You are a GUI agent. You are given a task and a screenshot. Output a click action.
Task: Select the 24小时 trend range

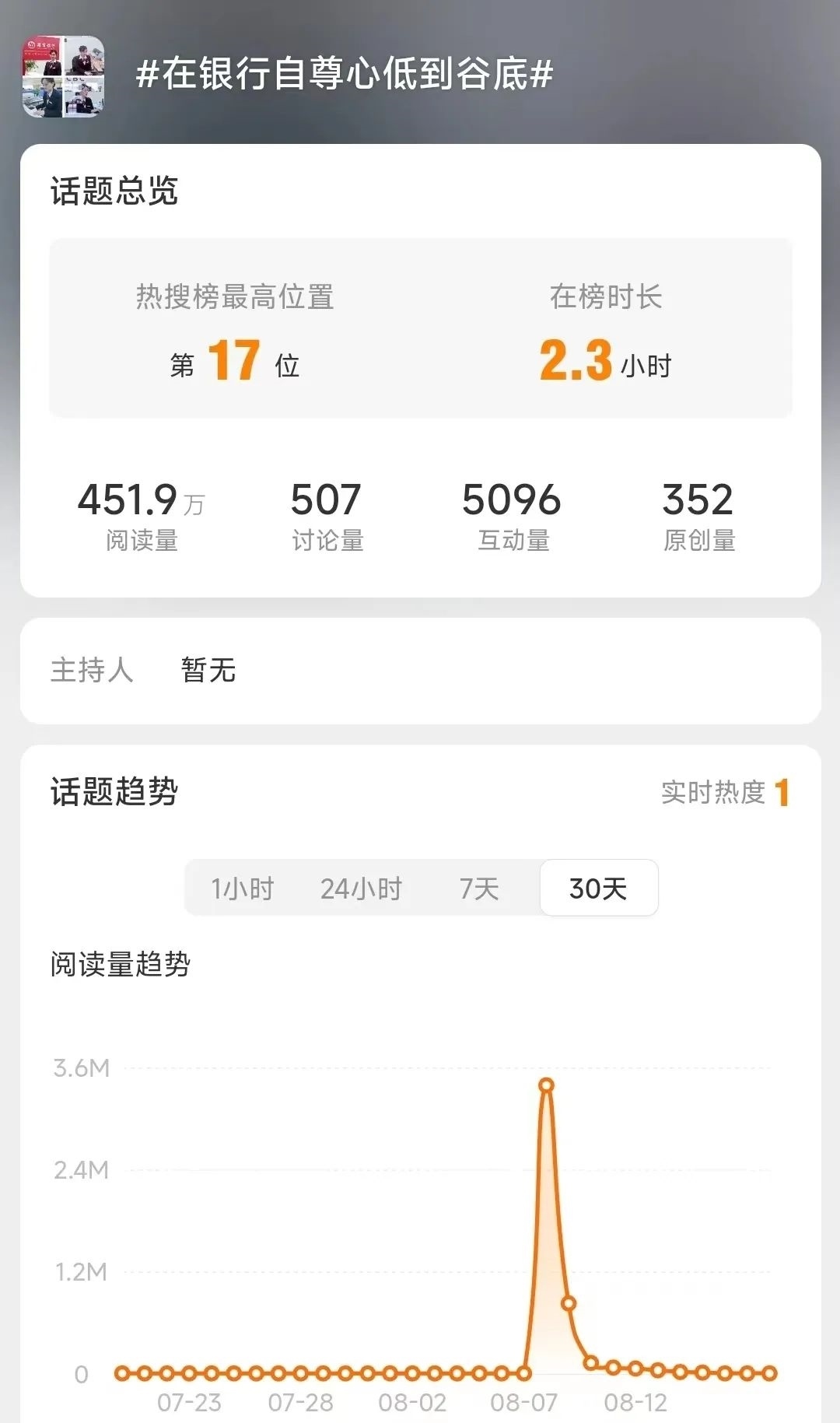[361, 888]
